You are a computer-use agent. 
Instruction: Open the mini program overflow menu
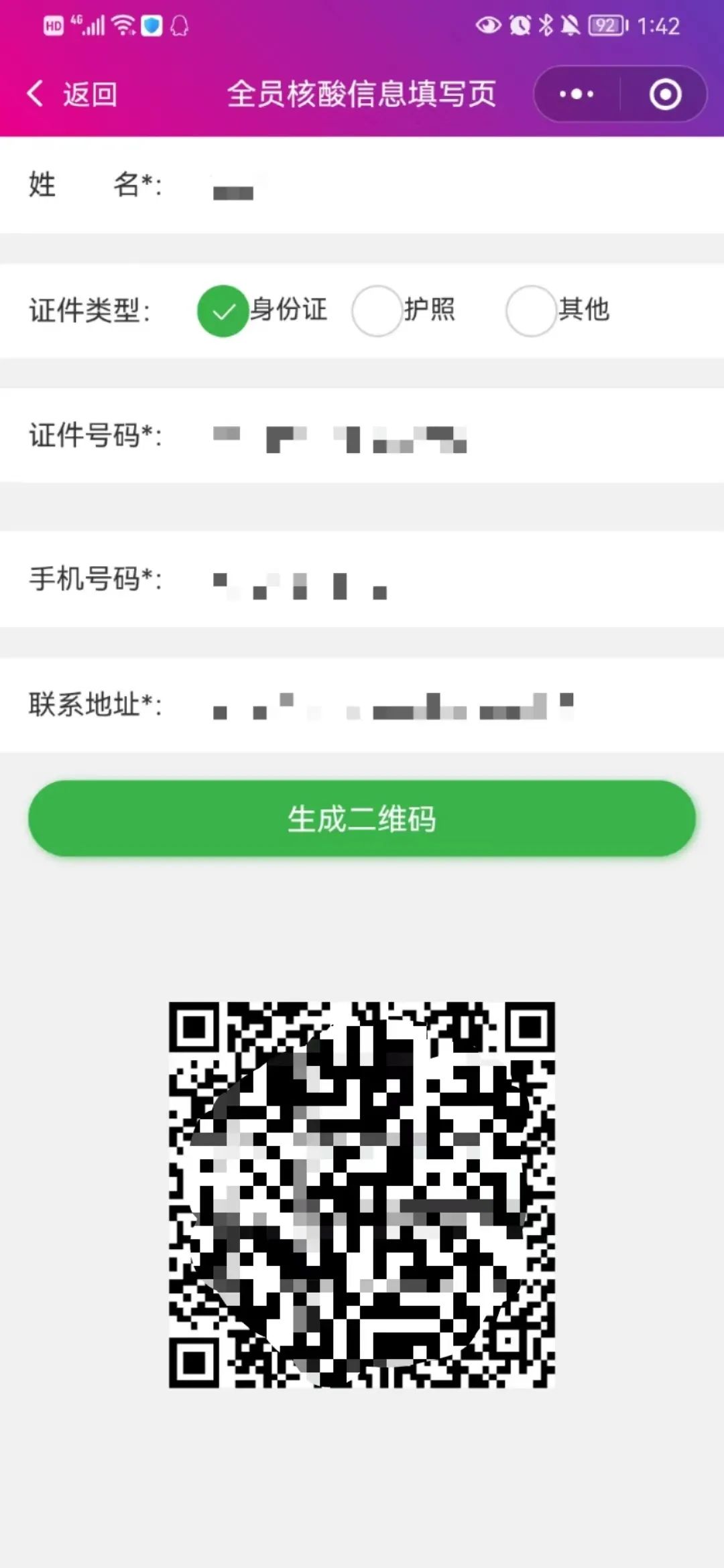[x=577, y=94]
